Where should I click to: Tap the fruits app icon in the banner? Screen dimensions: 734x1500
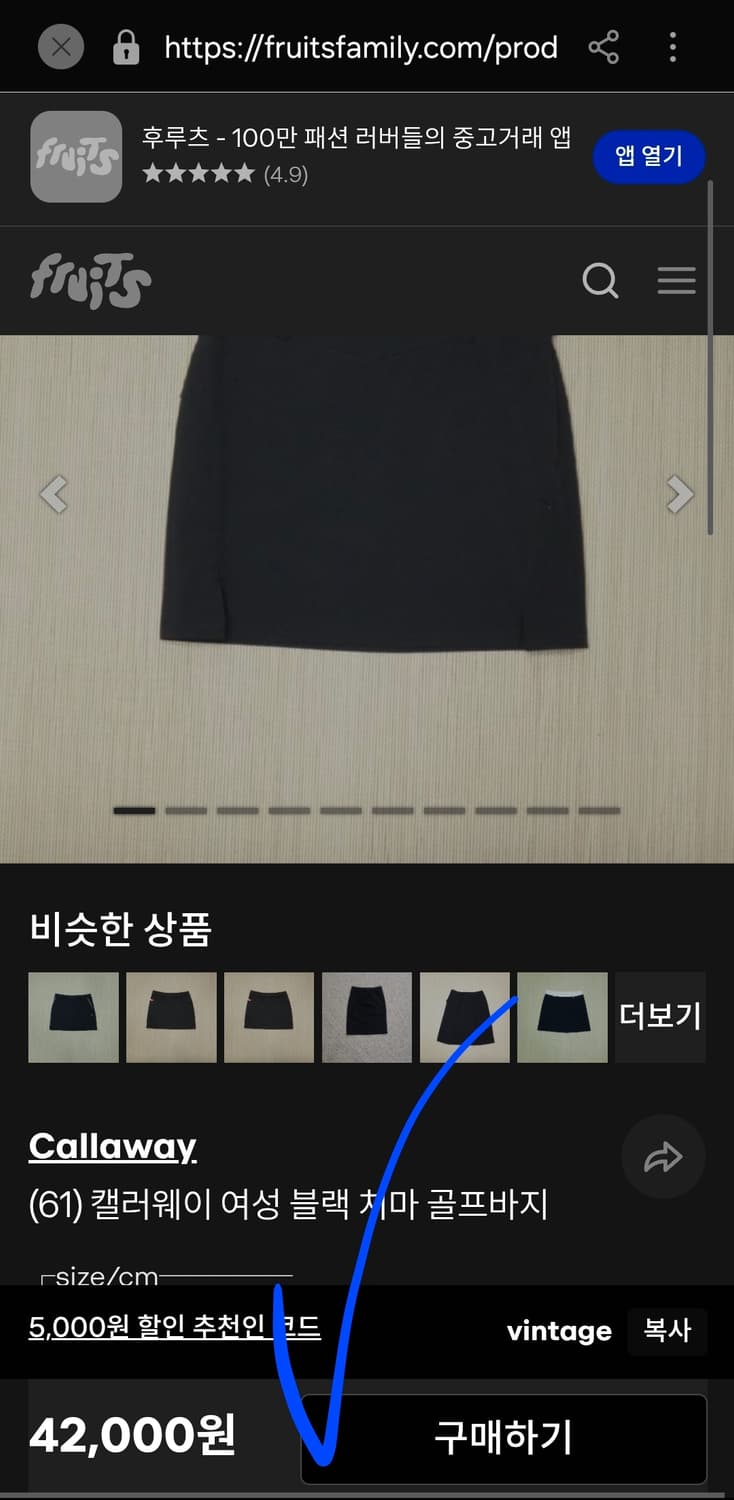tap(76, 158)
